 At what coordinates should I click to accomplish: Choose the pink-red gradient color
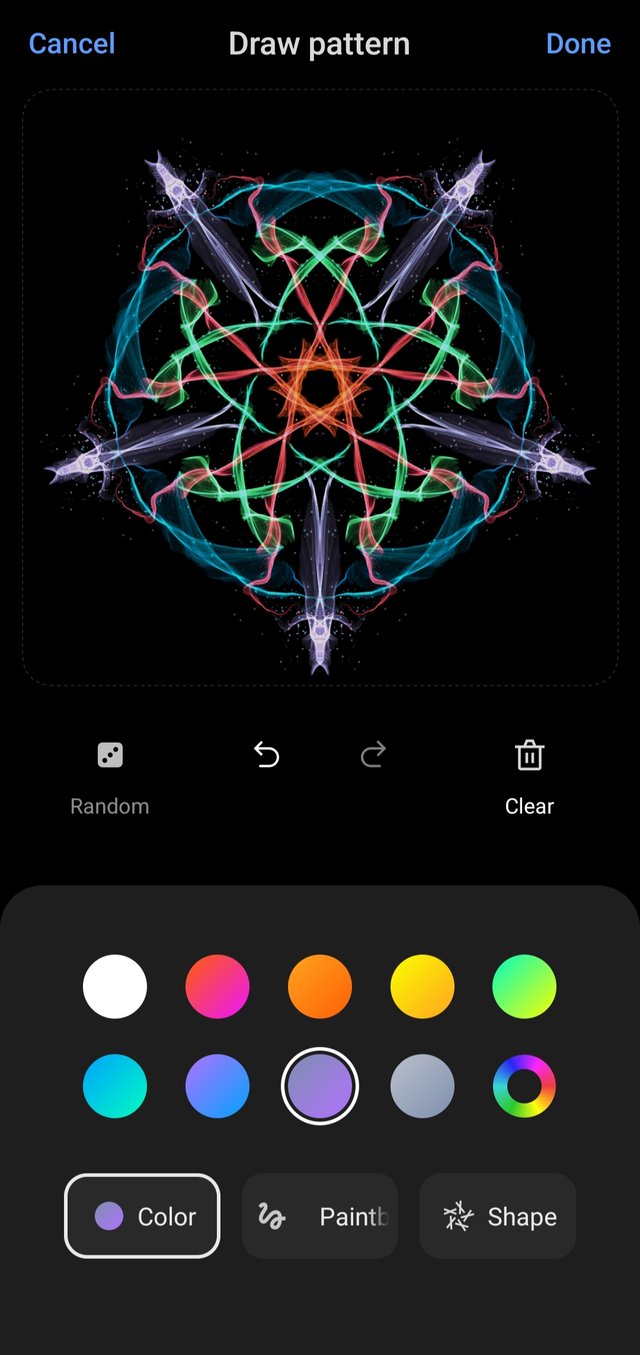pos(217,986)
